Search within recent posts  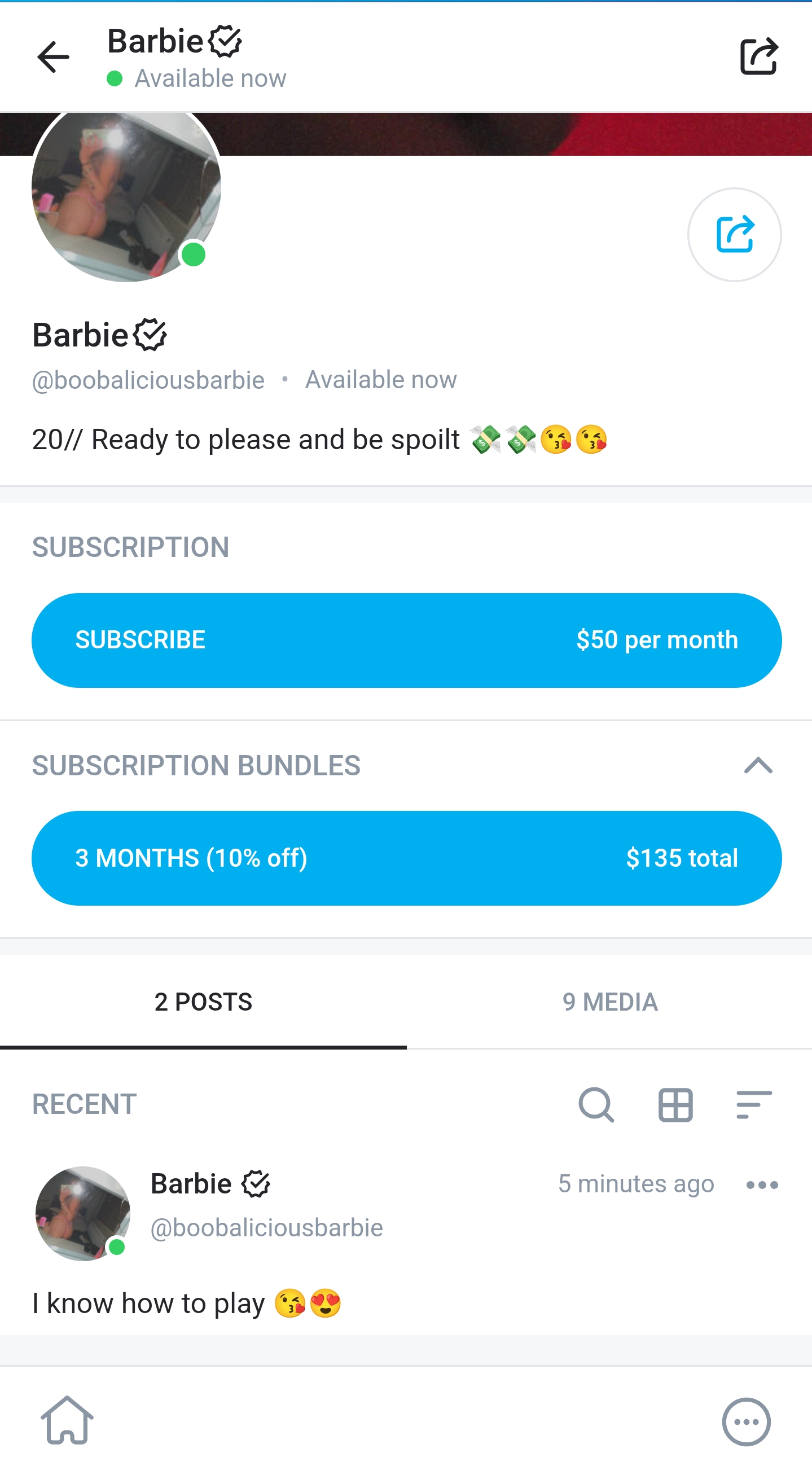point(596,1105)
